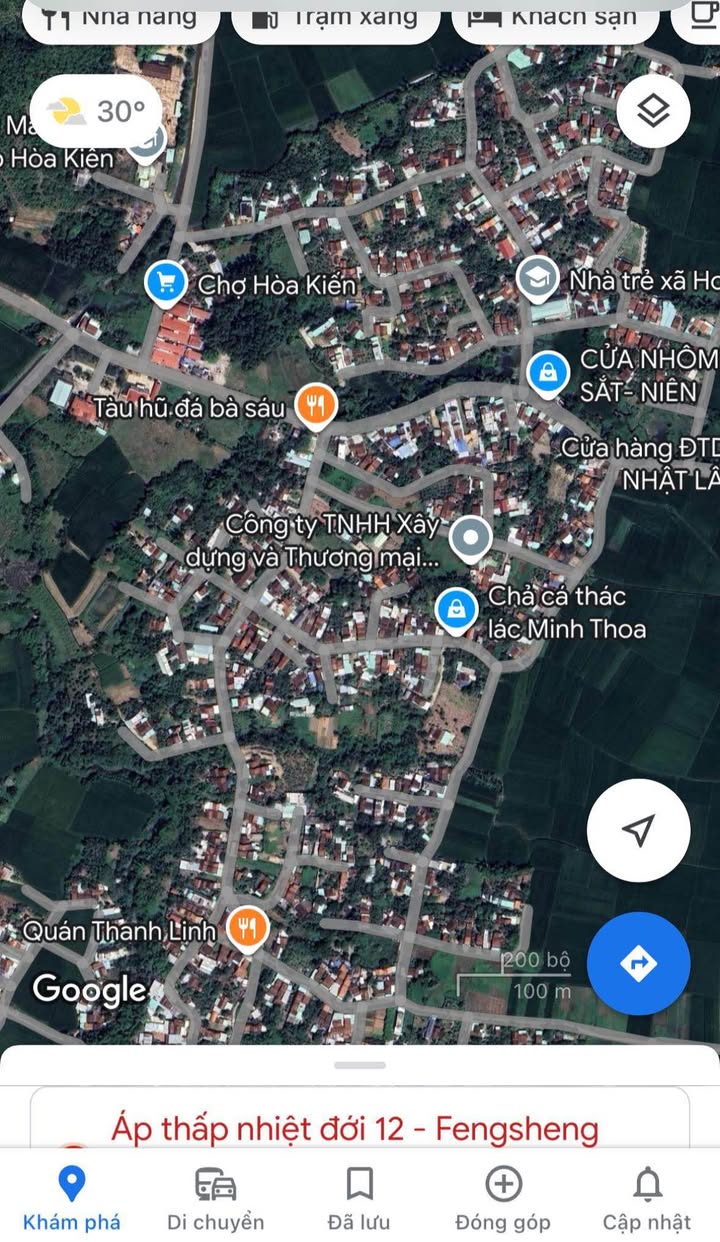Center map on my location

[638, 830]
